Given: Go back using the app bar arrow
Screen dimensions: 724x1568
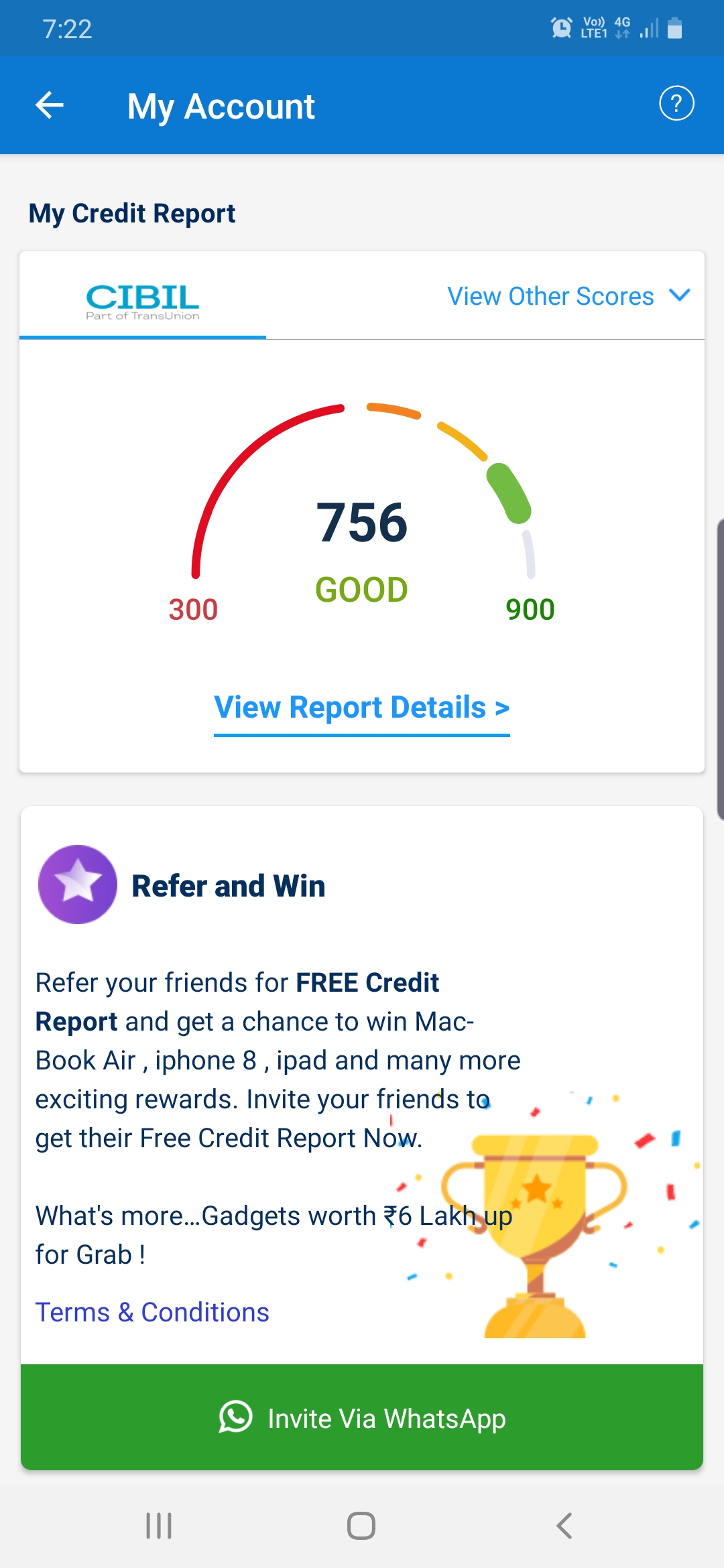Looking at the screenshot, I should click(x=50, y=105).
